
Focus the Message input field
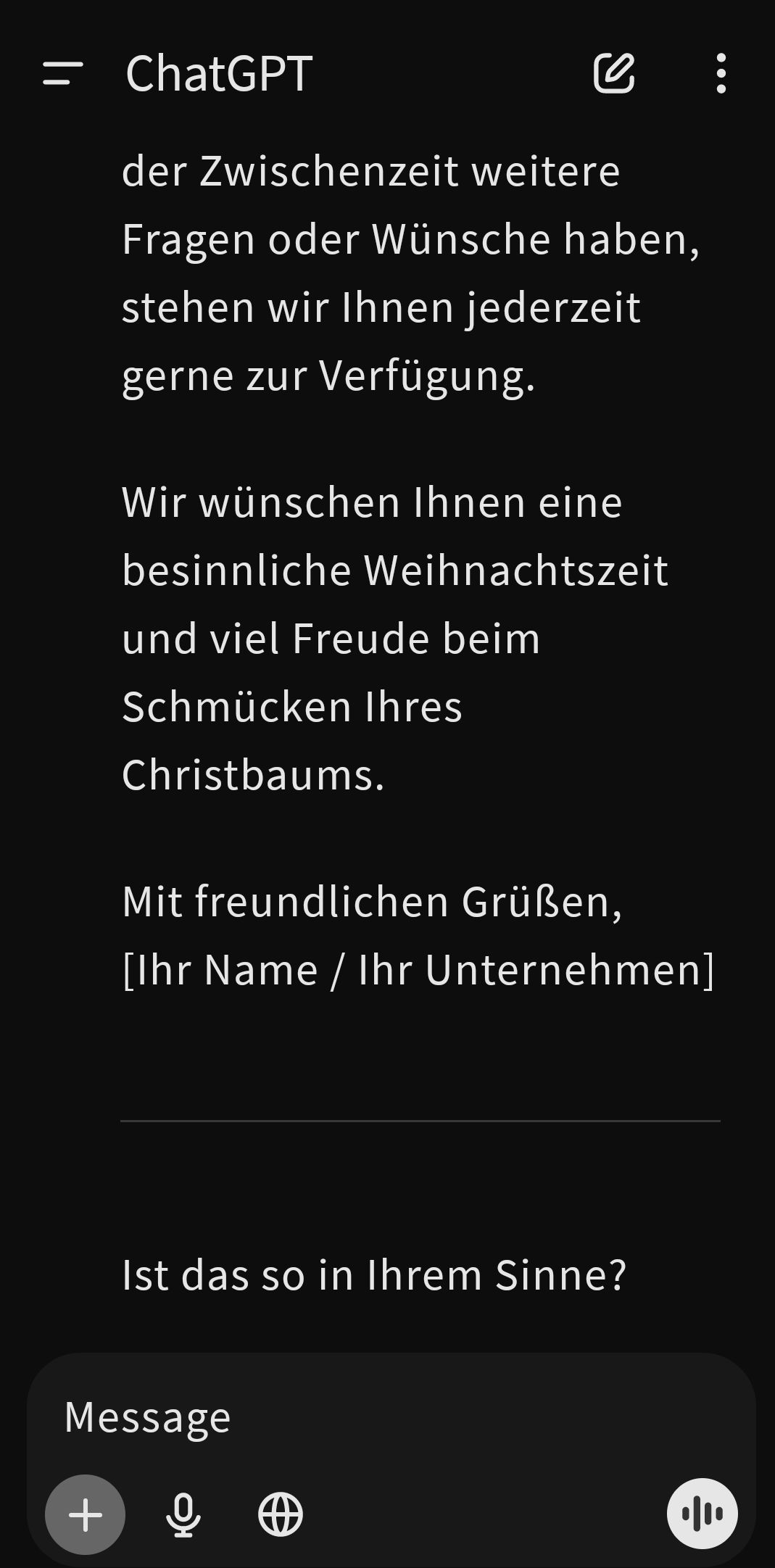[x=362, y=1416]
